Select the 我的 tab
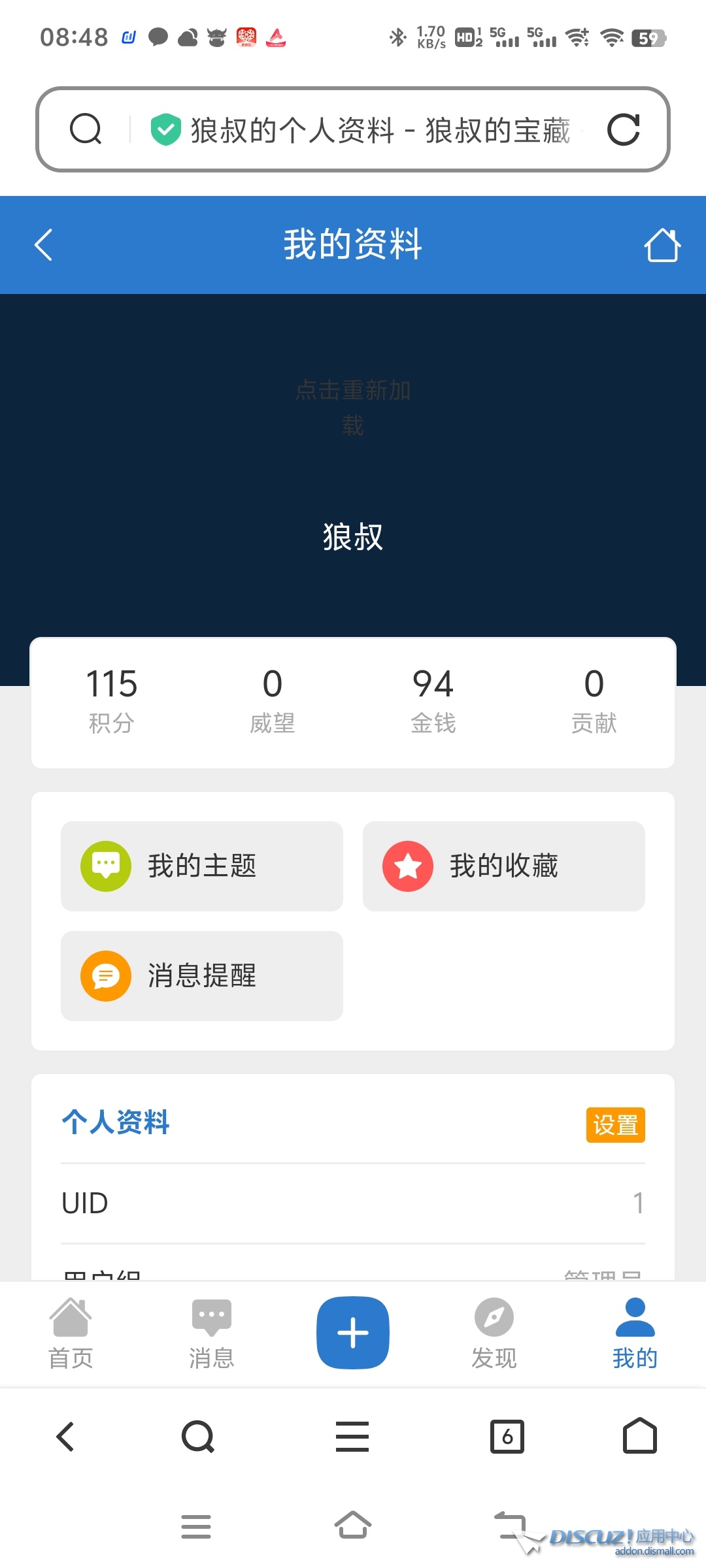 click(x=634, y=1333)
